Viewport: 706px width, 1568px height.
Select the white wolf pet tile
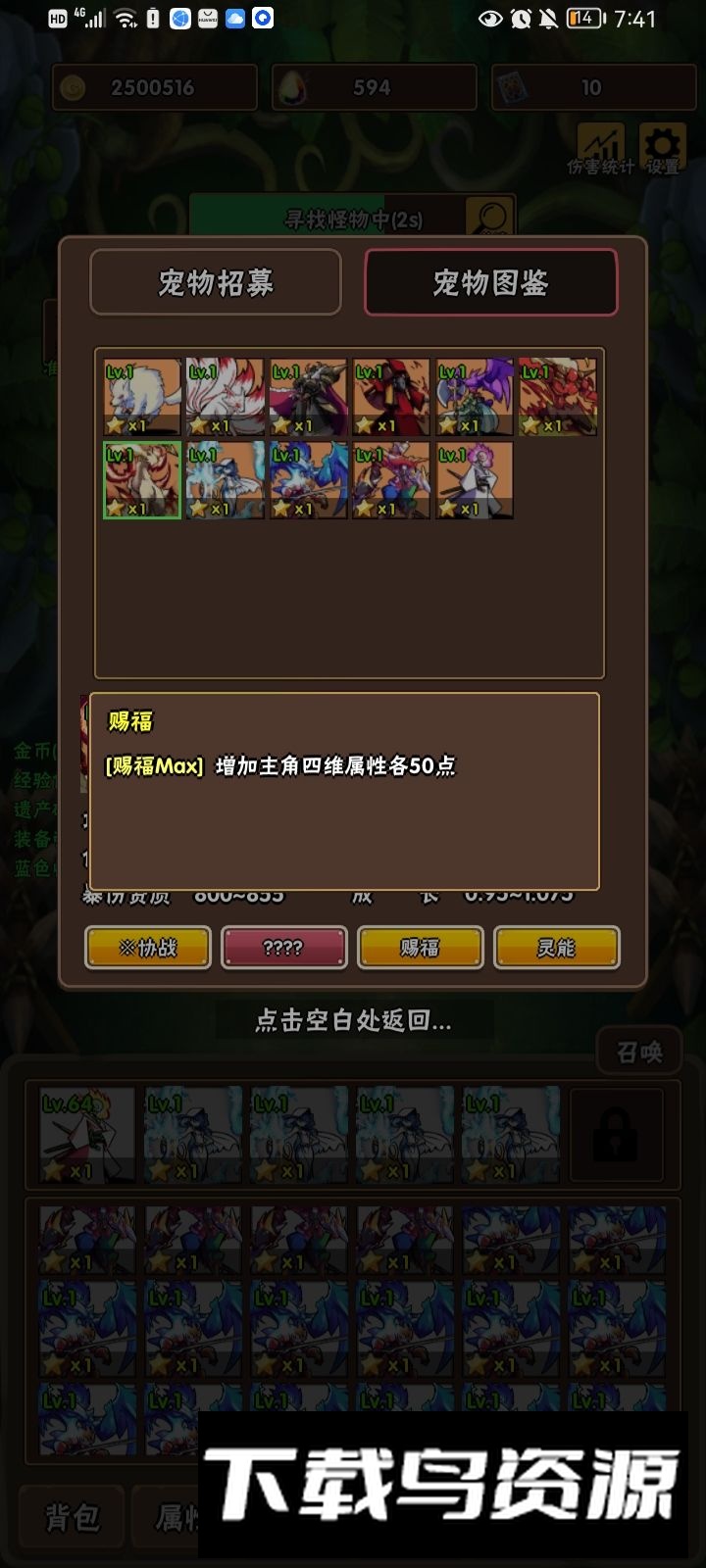point(142,397)
